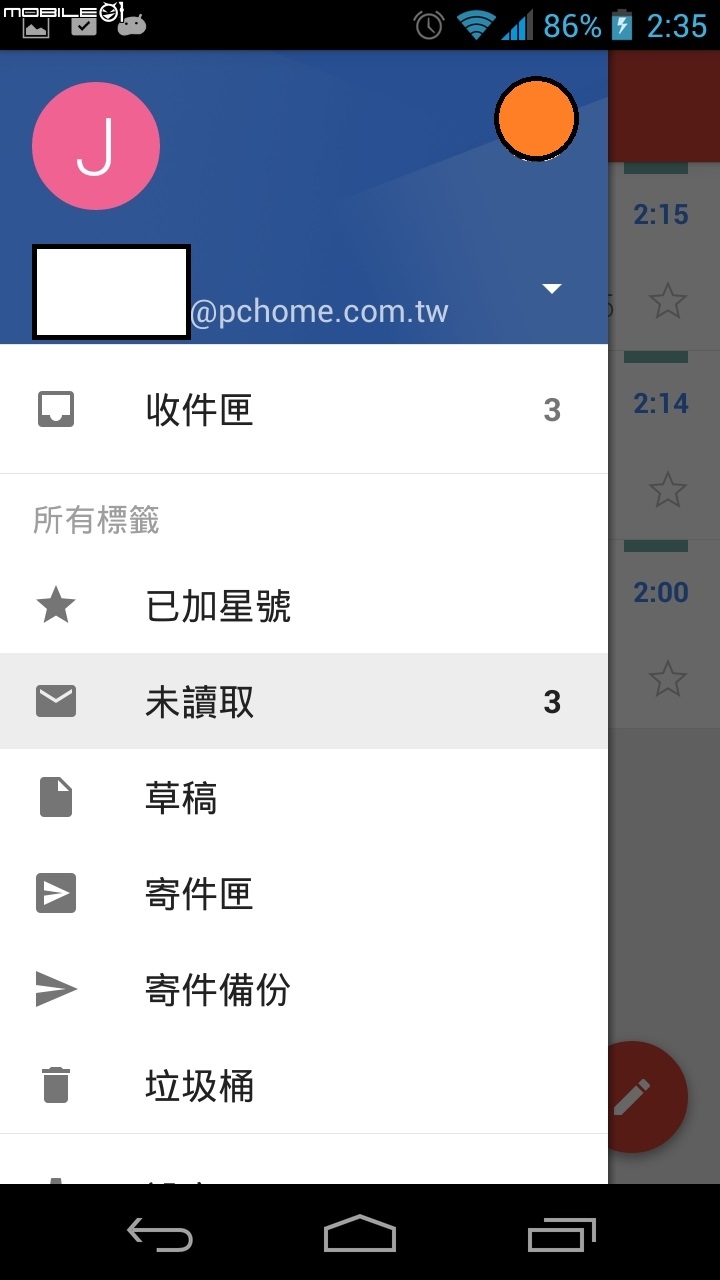Open the 已加星號 starred label
This screenshot has height=1280, width=720.
point(218,606)
